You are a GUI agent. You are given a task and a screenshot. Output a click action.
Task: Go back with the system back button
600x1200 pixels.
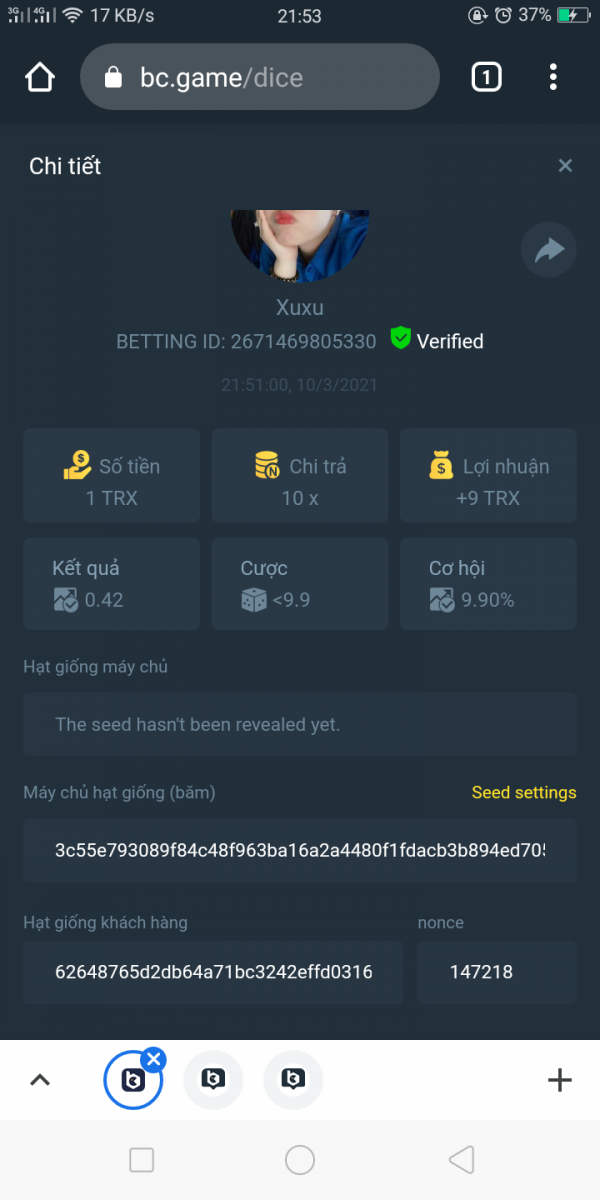click(x=460, y=1160)
